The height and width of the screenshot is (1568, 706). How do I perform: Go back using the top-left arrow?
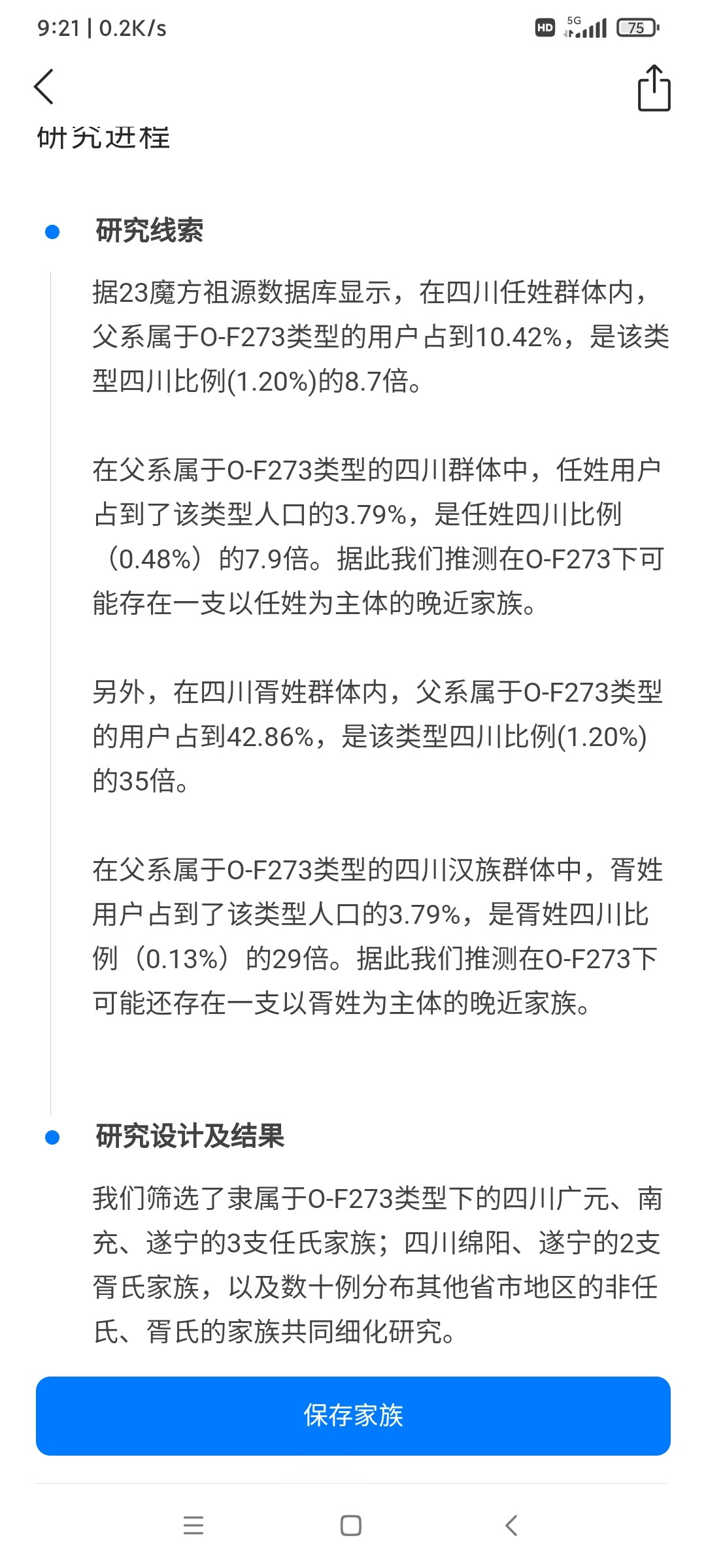coord(44,87)
